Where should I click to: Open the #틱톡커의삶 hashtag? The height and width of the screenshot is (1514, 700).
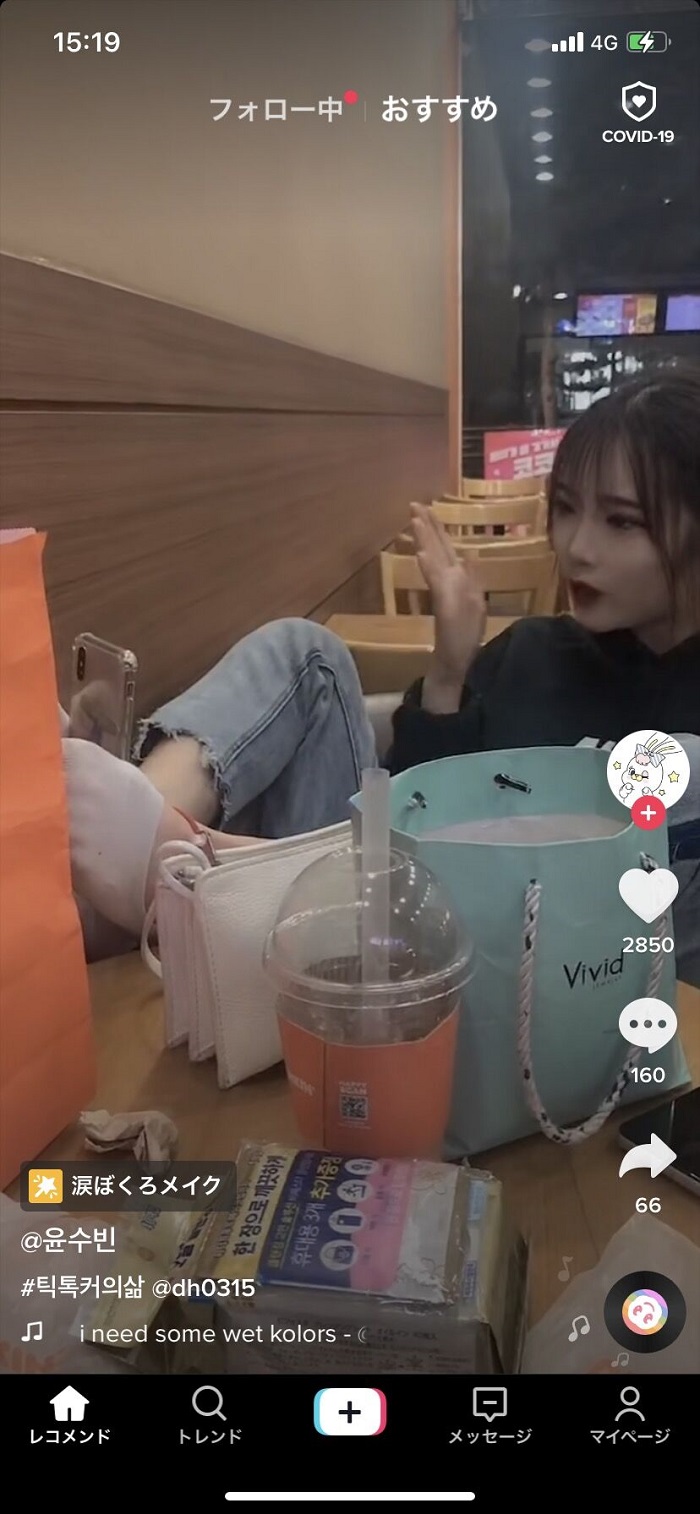pos(82,1288)
